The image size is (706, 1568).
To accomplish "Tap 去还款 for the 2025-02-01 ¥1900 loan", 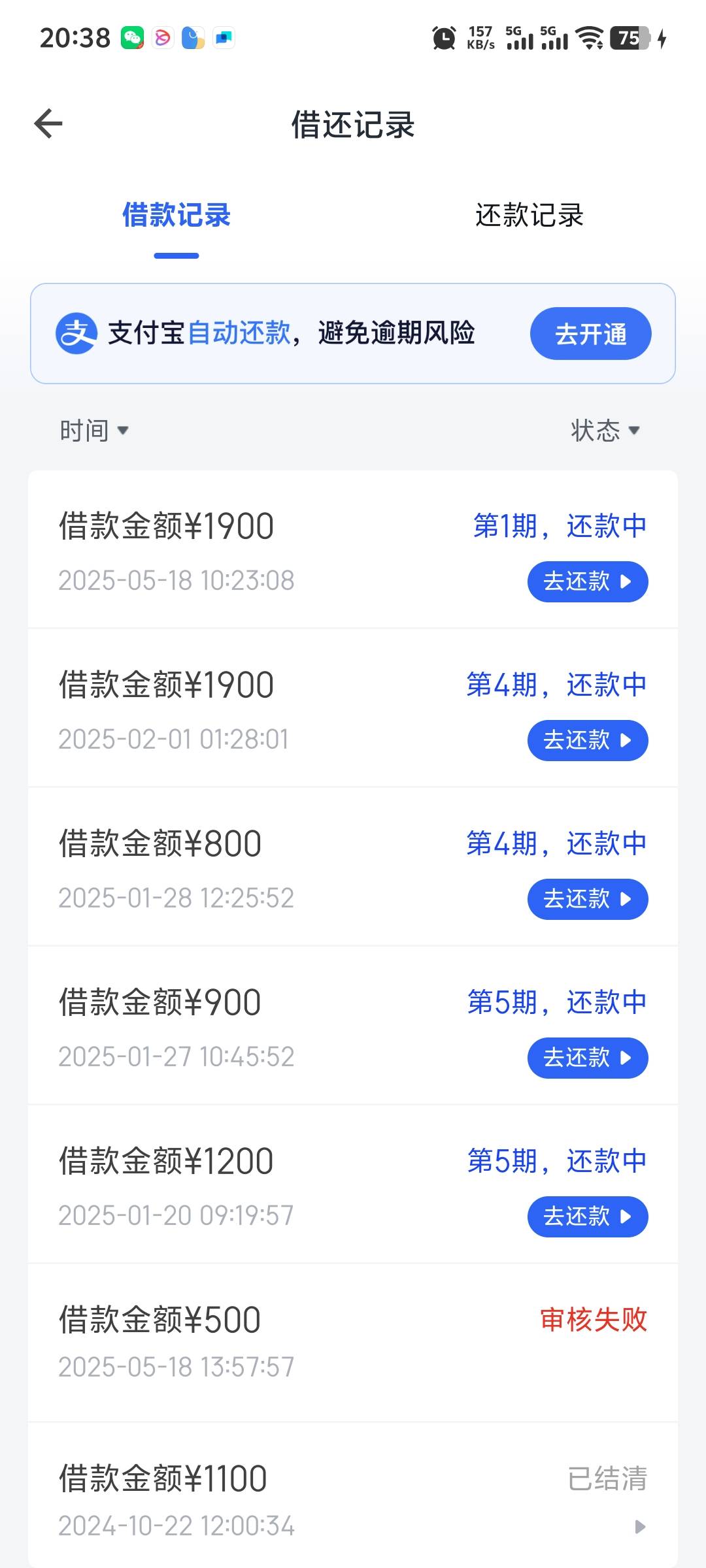I will (x=588, y=740).
